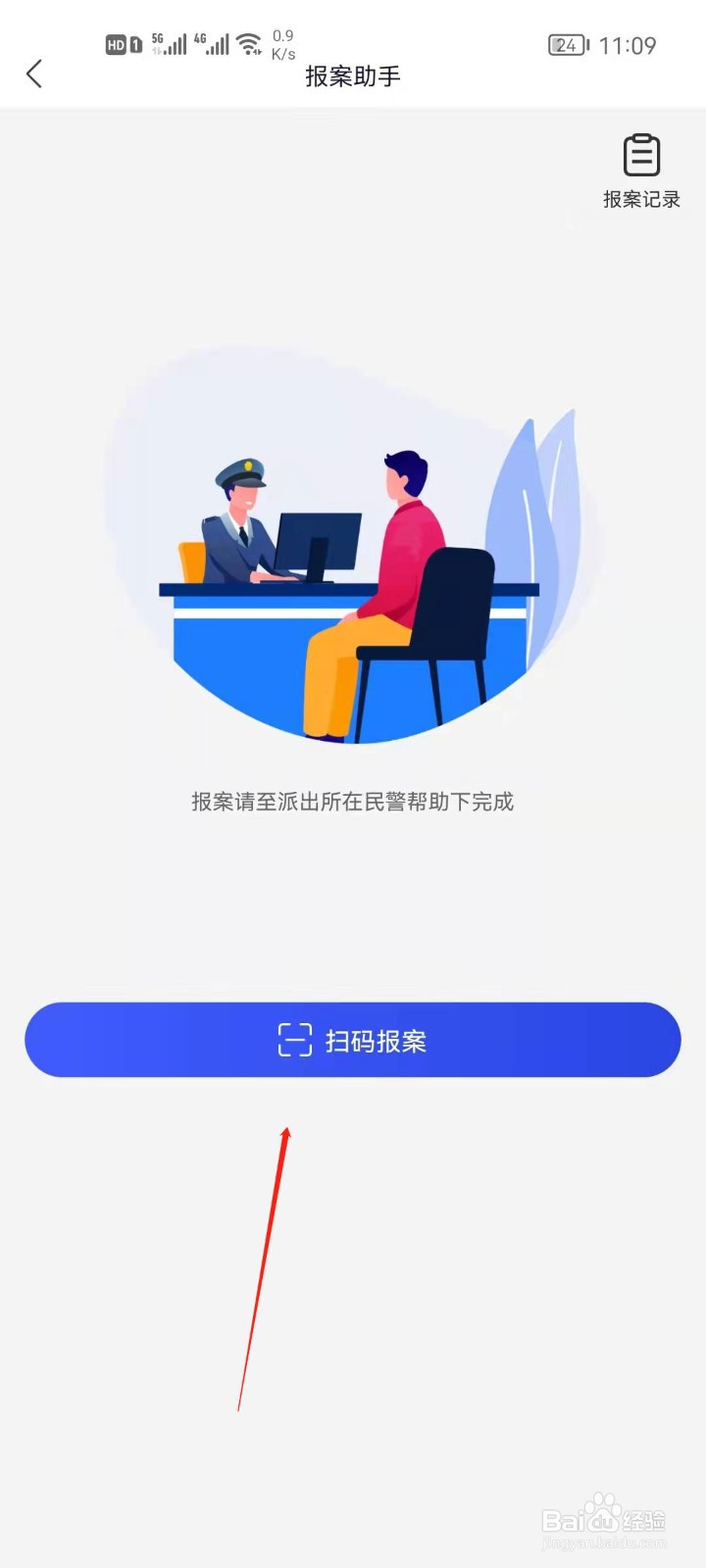
Task: Tap the back arrow in the top left
Action: point(35,73)
